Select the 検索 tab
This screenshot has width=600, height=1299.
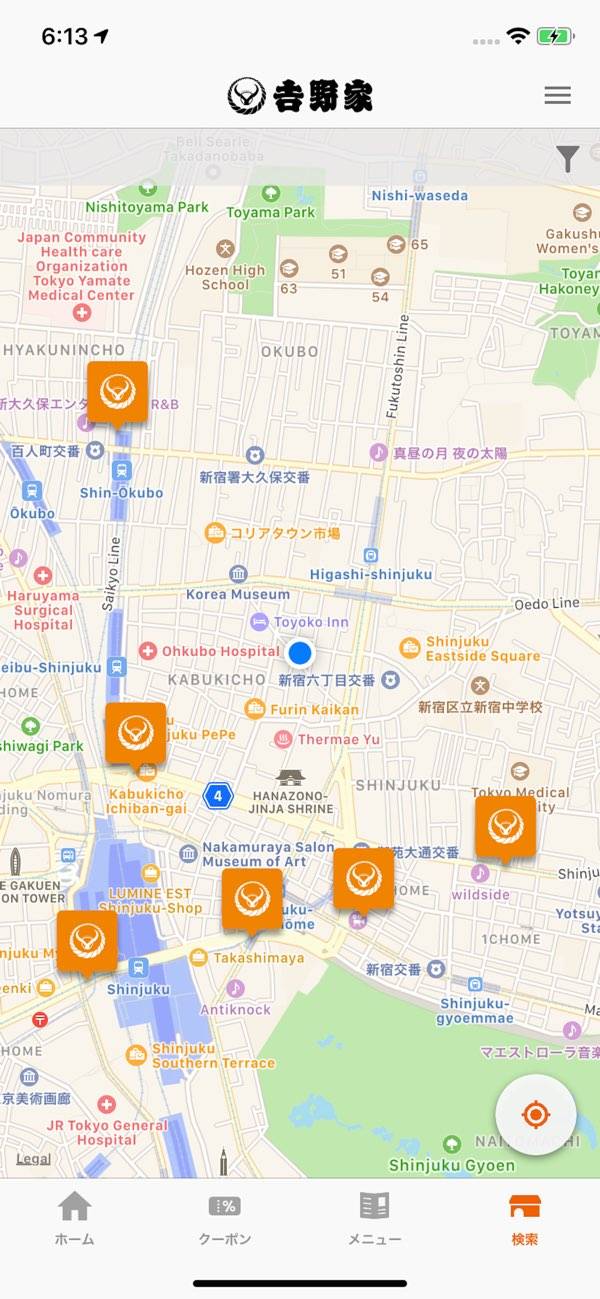524,1217
